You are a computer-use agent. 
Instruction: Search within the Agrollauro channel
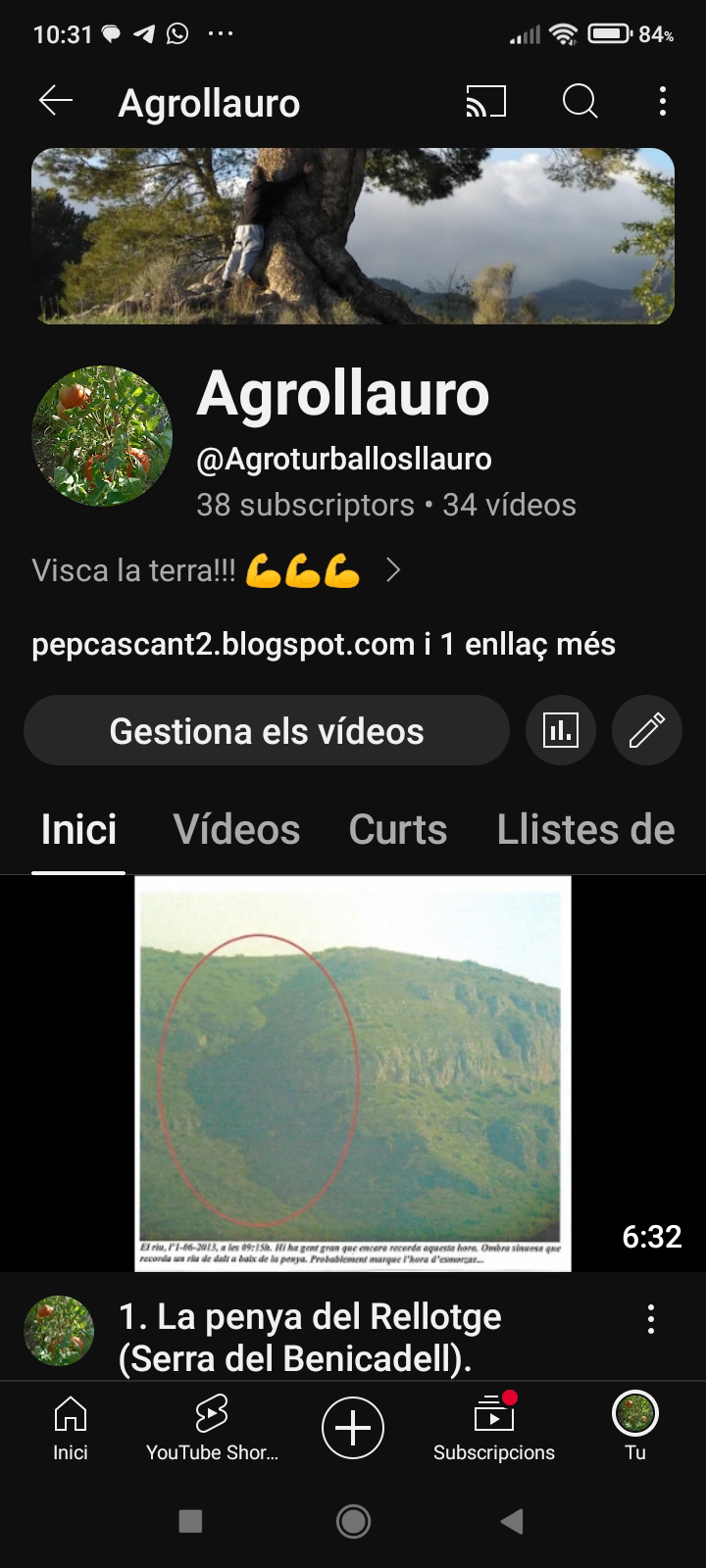[x=580, y=101]
